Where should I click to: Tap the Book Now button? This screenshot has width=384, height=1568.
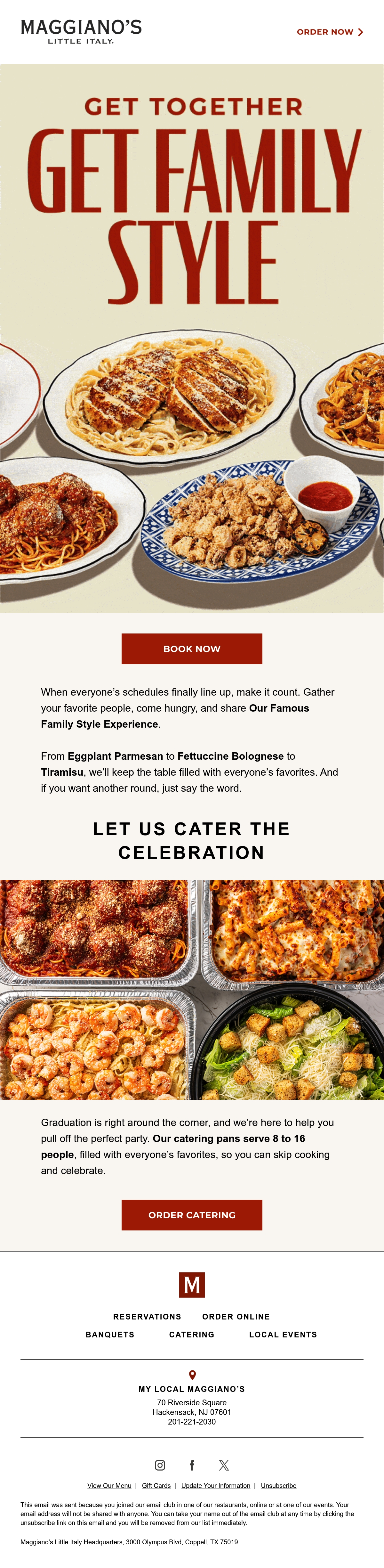192,649
